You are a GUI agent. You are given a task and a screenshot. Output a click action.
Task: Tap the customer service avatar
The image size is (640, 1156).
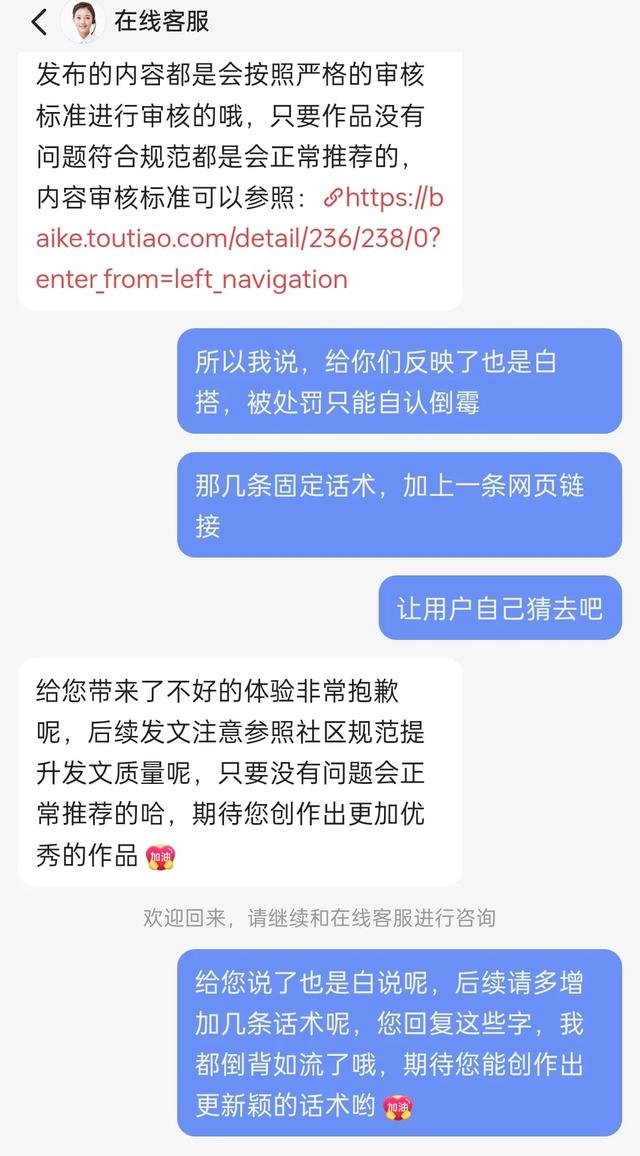pos(83,22)
